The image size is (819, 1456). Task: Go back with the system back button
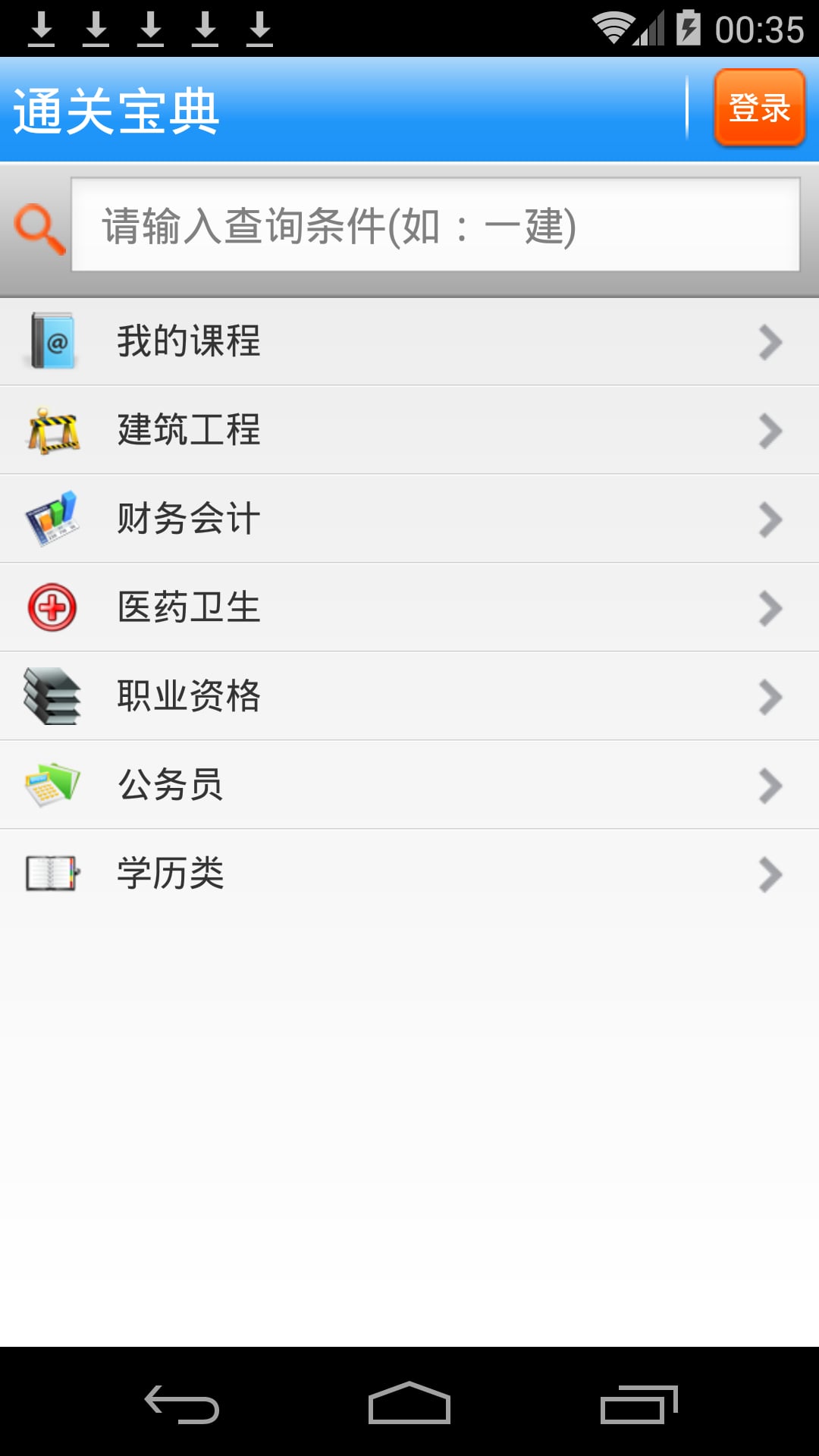[x=182, y=1404]
